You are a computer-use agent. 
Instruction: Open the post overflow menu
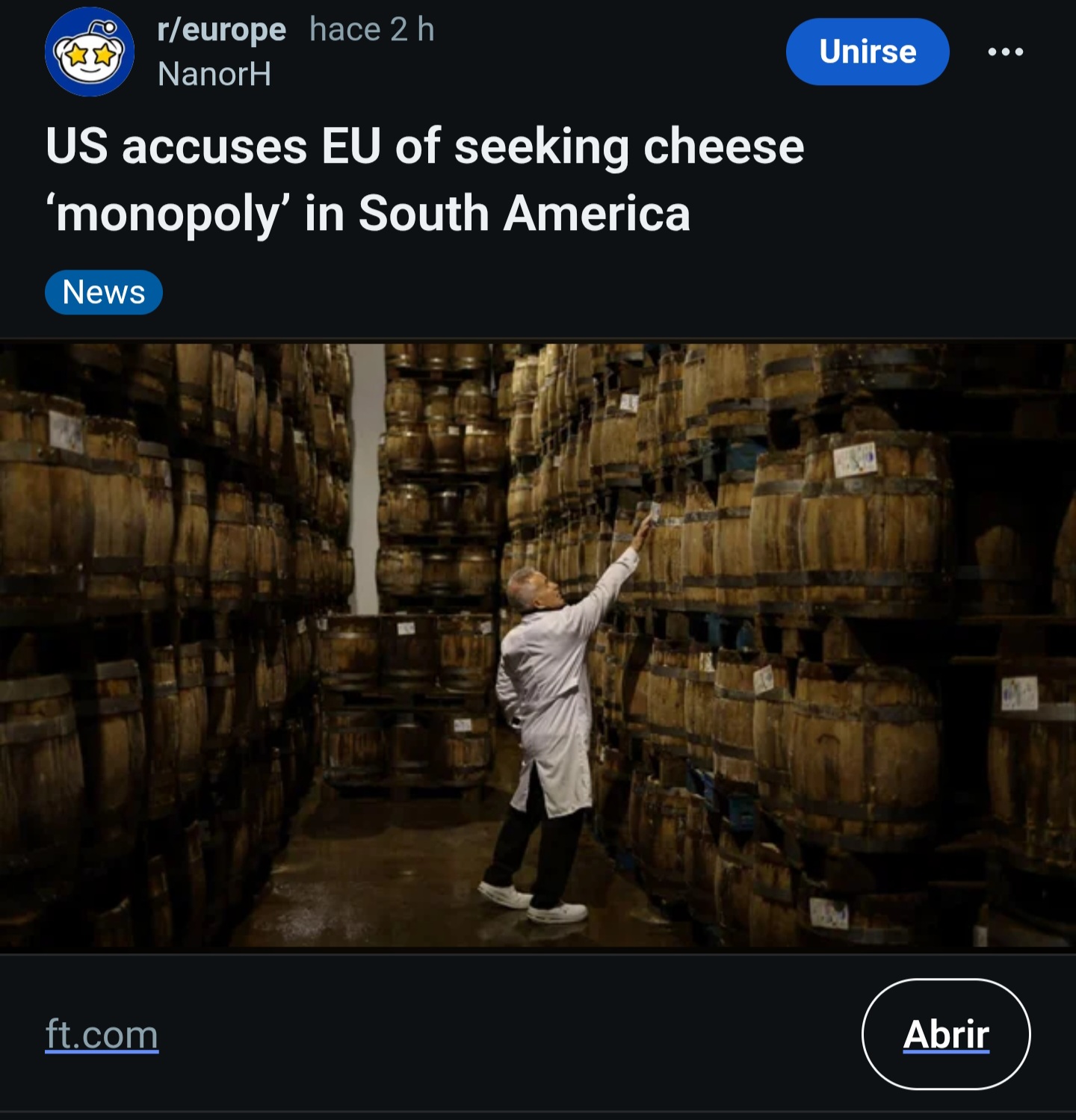[x=1005, y=52]
